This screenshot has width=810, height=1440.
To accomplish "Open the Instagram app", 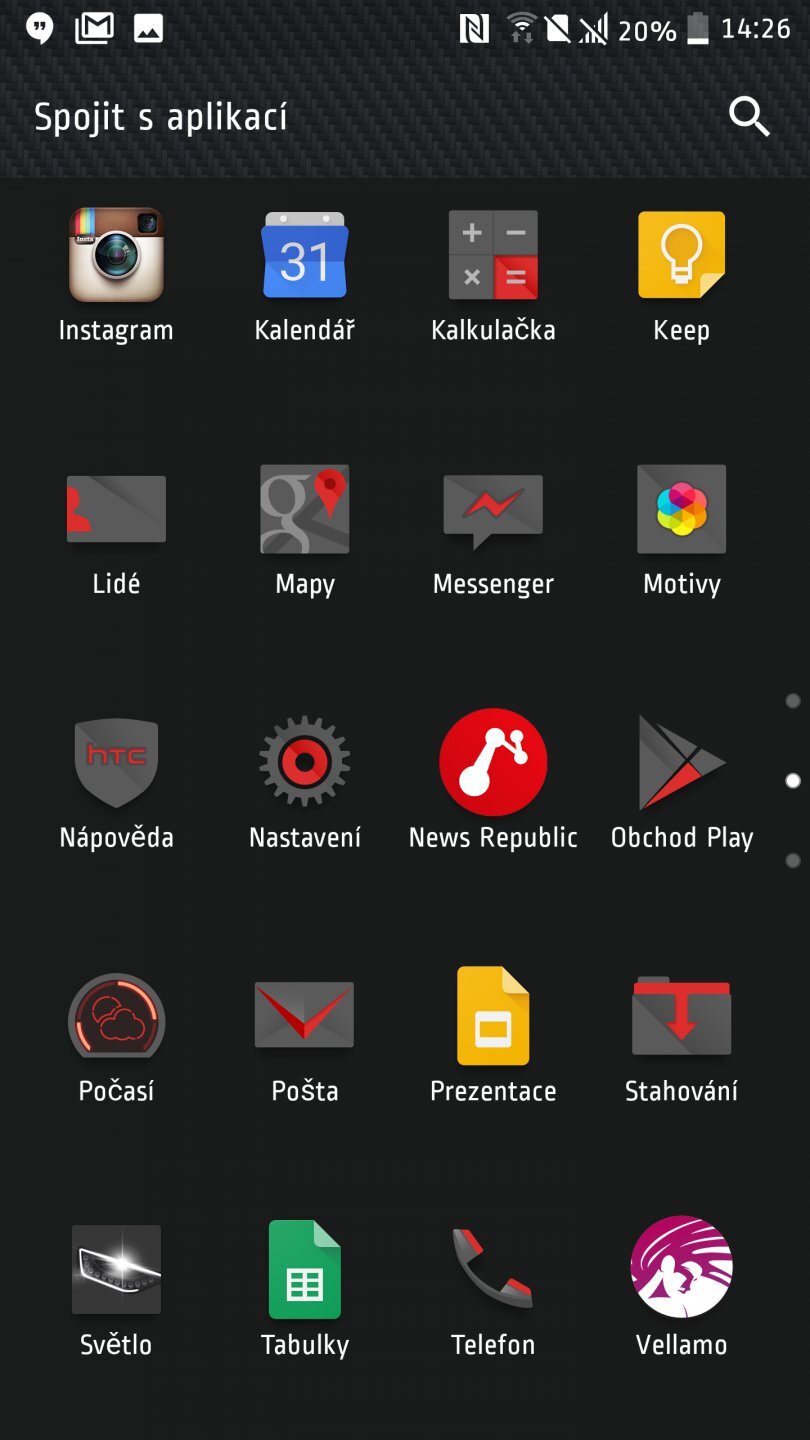I will click(x=116, y=255).
